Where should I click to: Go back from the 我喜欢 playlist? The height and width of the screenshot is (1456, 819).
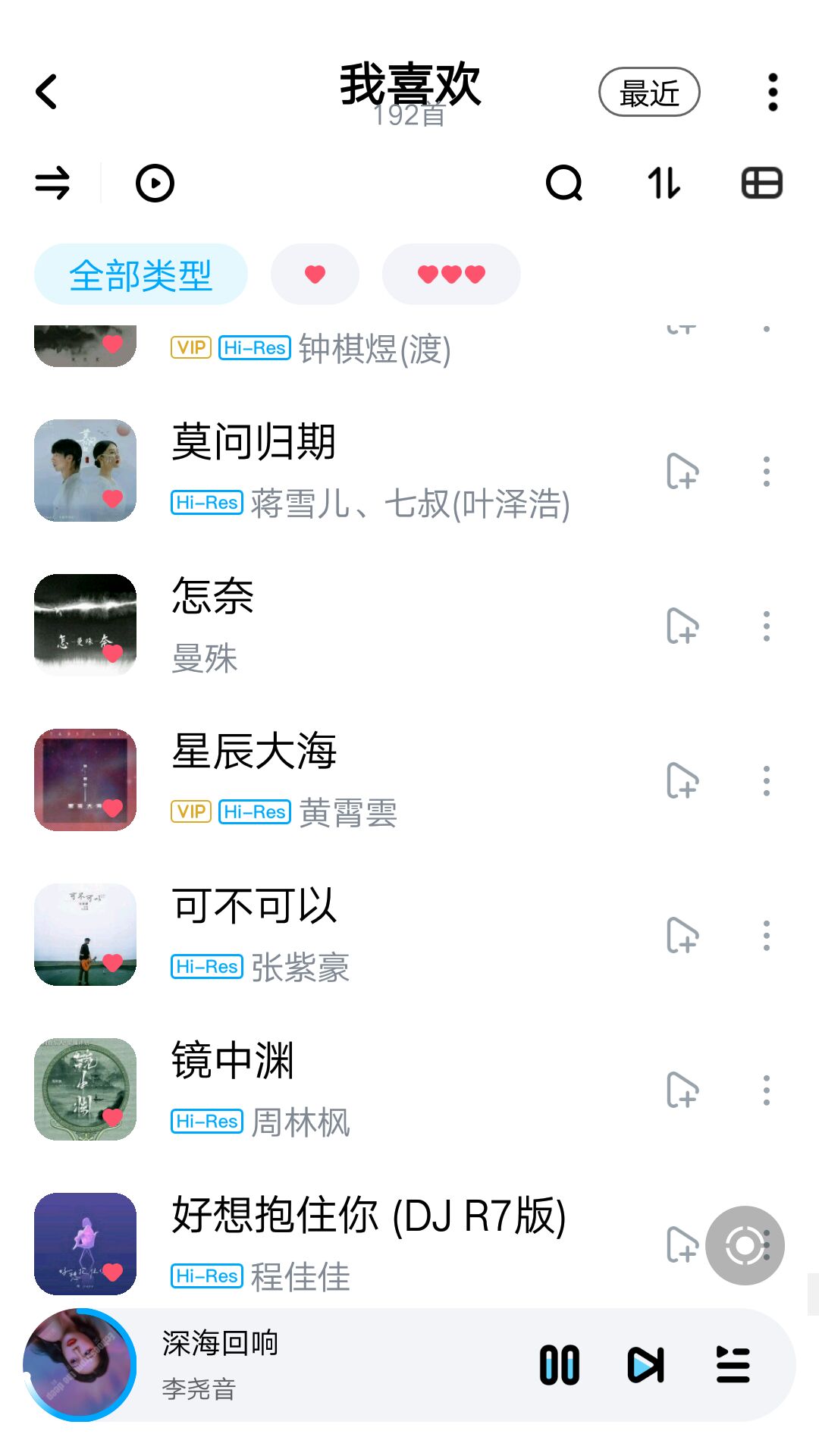47,92
